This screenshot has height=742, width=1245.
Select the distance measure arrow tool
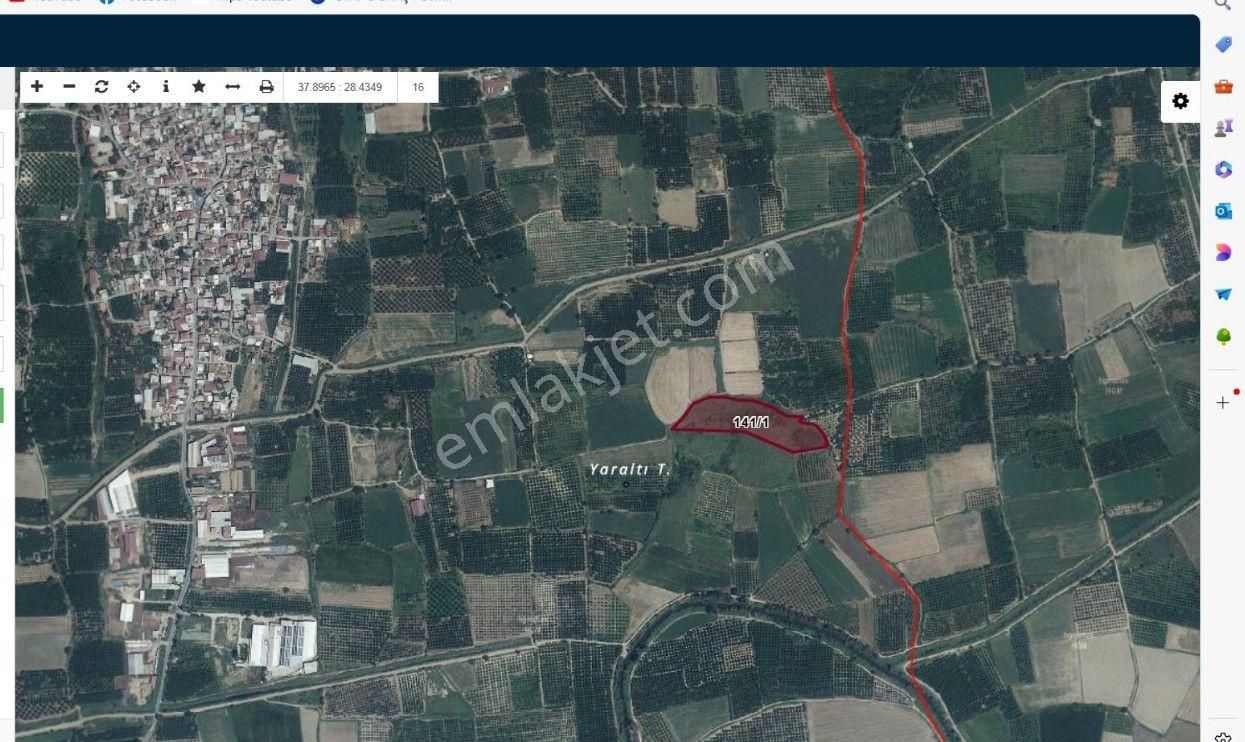(x=232, y=87)
